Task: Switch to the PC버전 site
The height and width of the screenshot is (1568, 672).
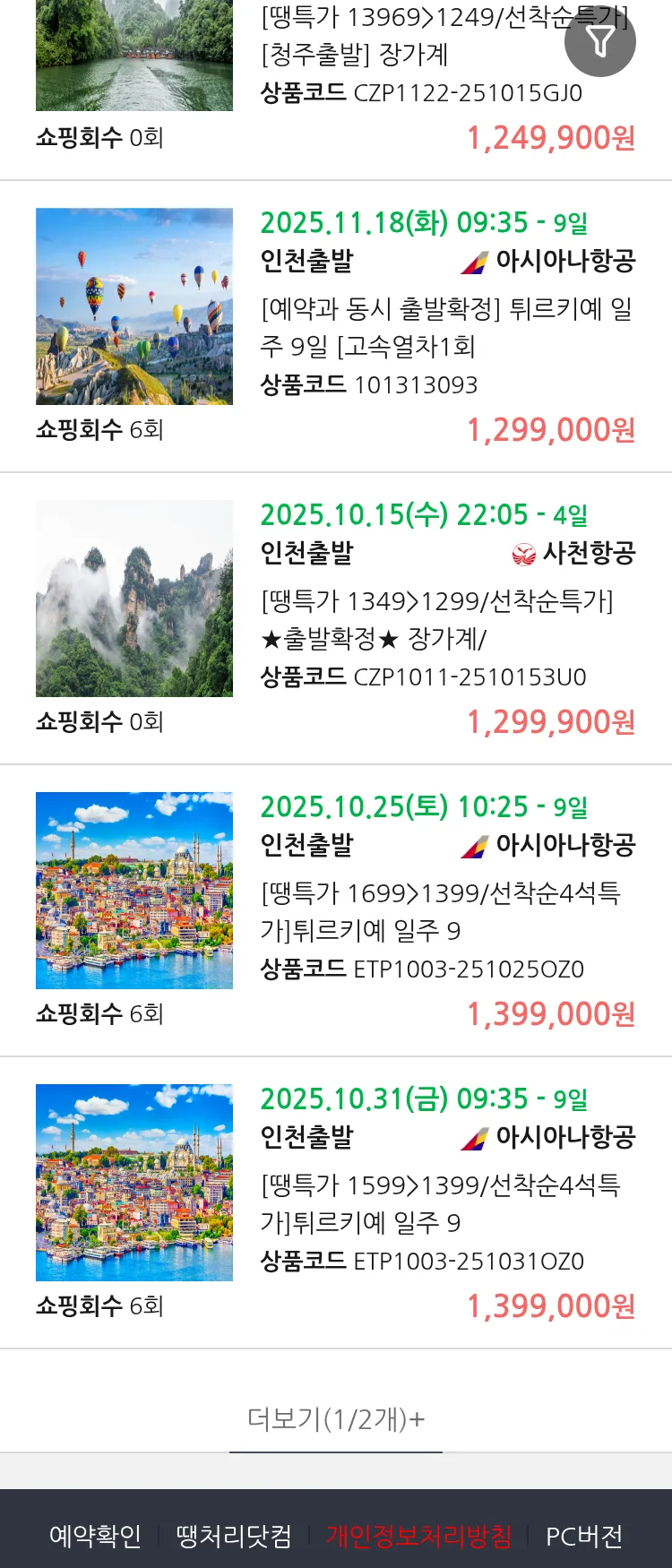Action: (x=584, y=1536)
